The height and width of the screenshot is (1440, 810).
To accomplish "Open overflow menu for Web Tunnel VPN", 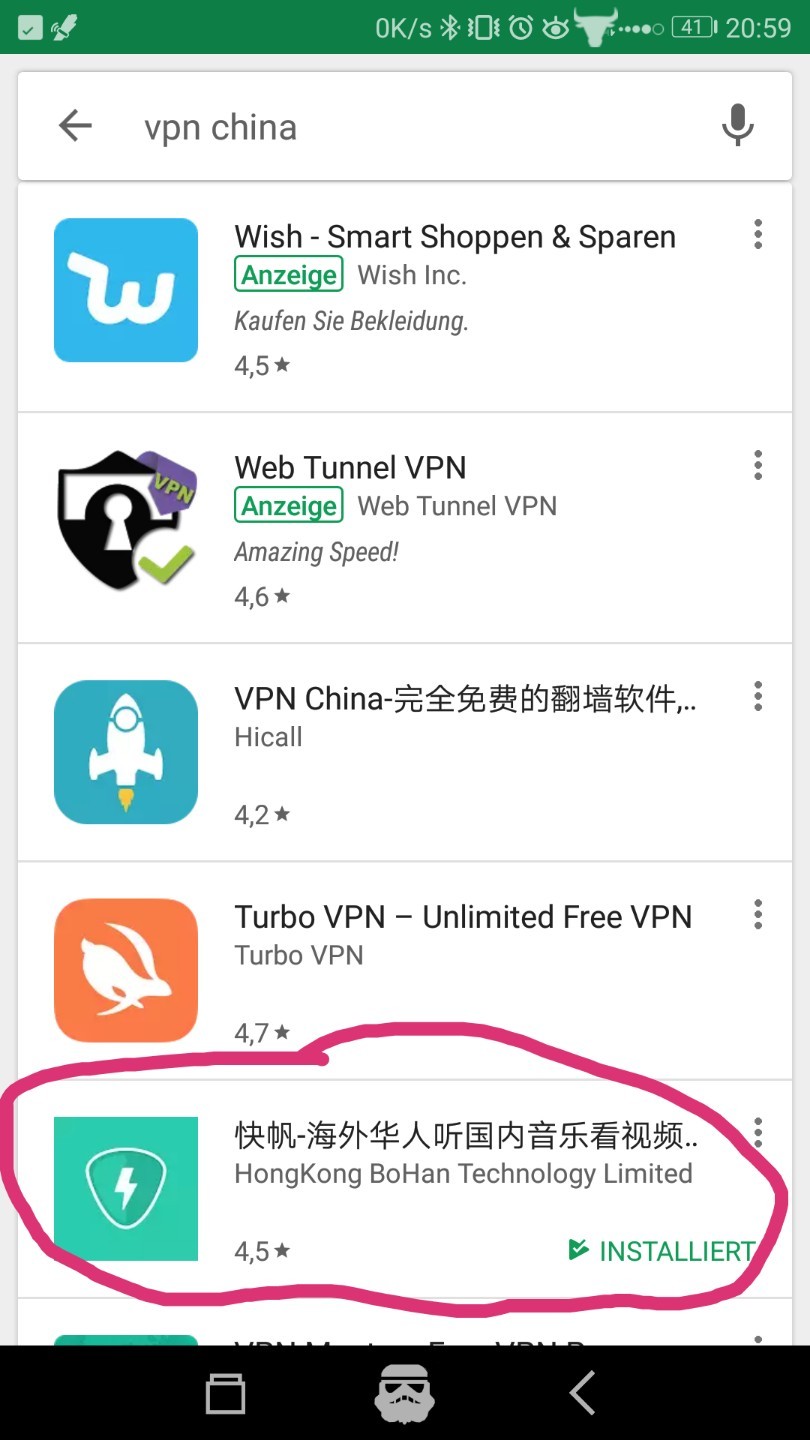I will click(758, 465).
